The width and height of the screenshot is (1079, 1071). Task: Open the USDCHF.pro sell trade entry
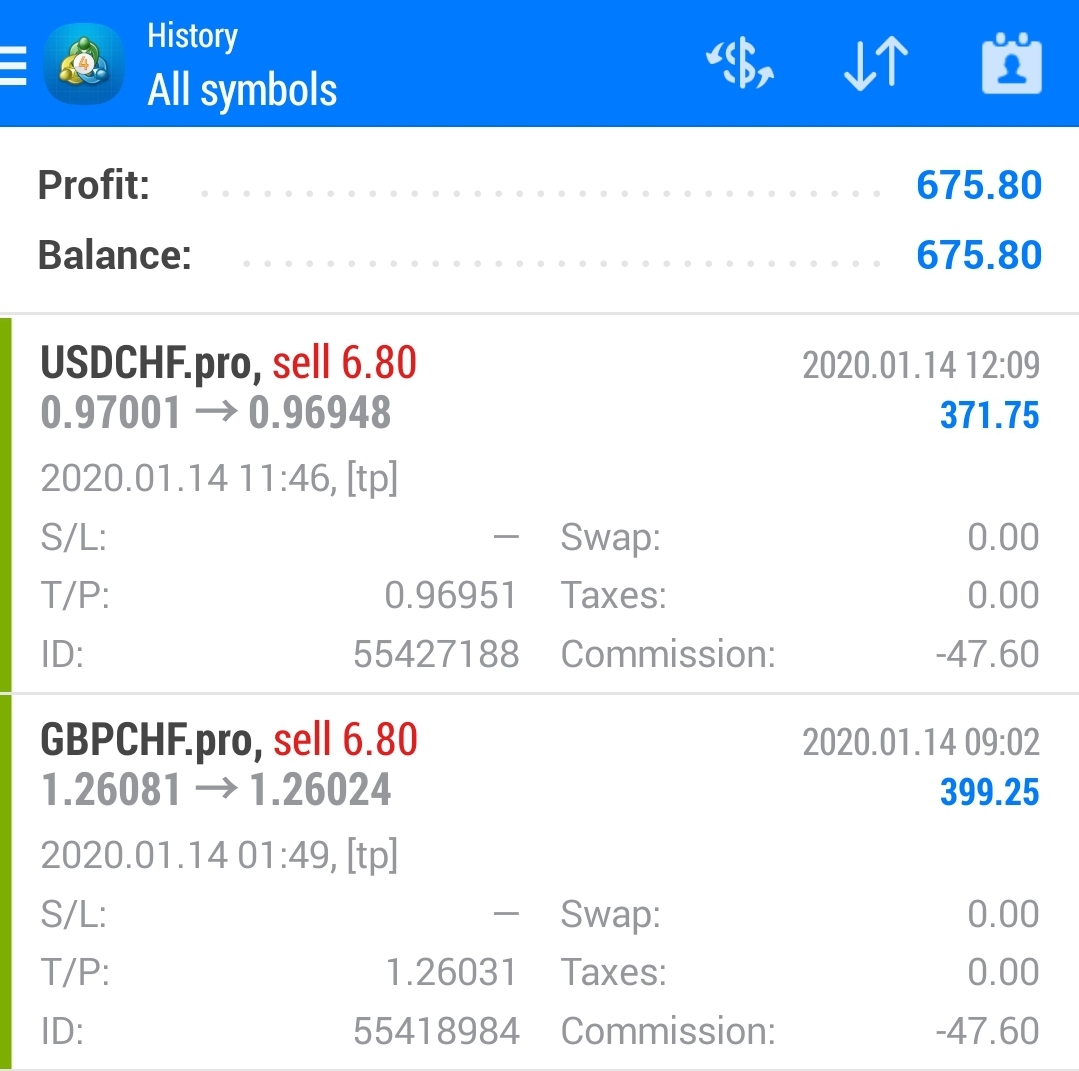coord(540,505)
